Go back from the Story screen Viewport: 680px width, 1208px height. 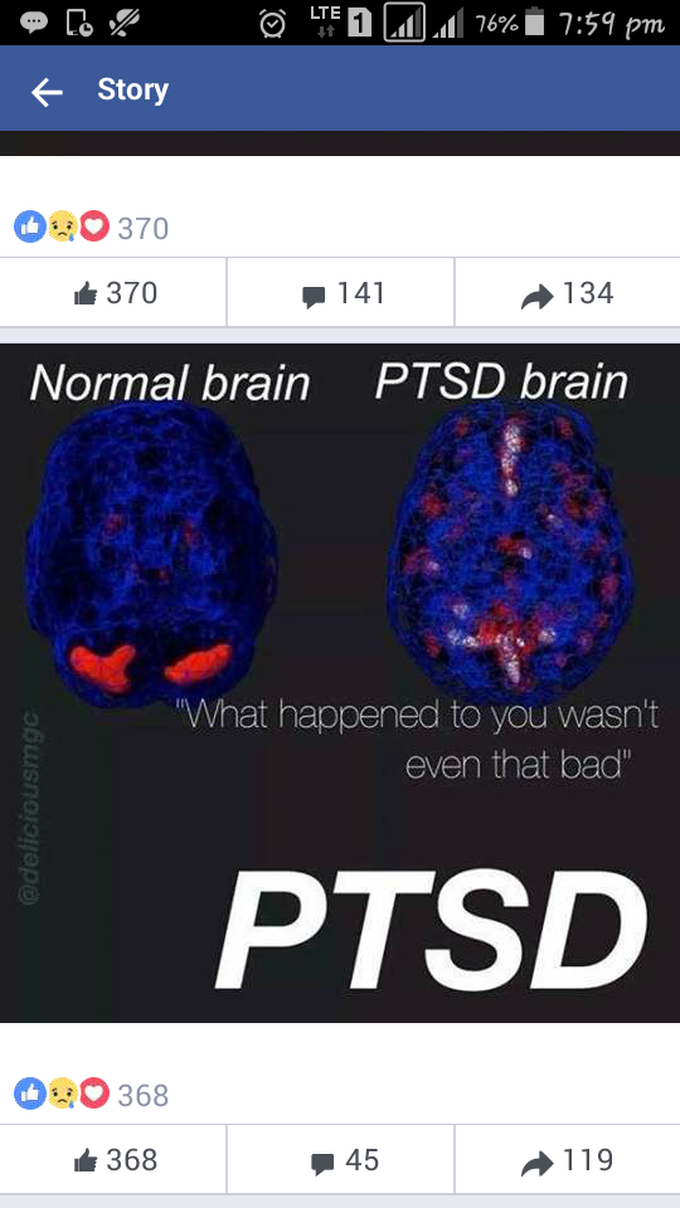click(46, 91)
